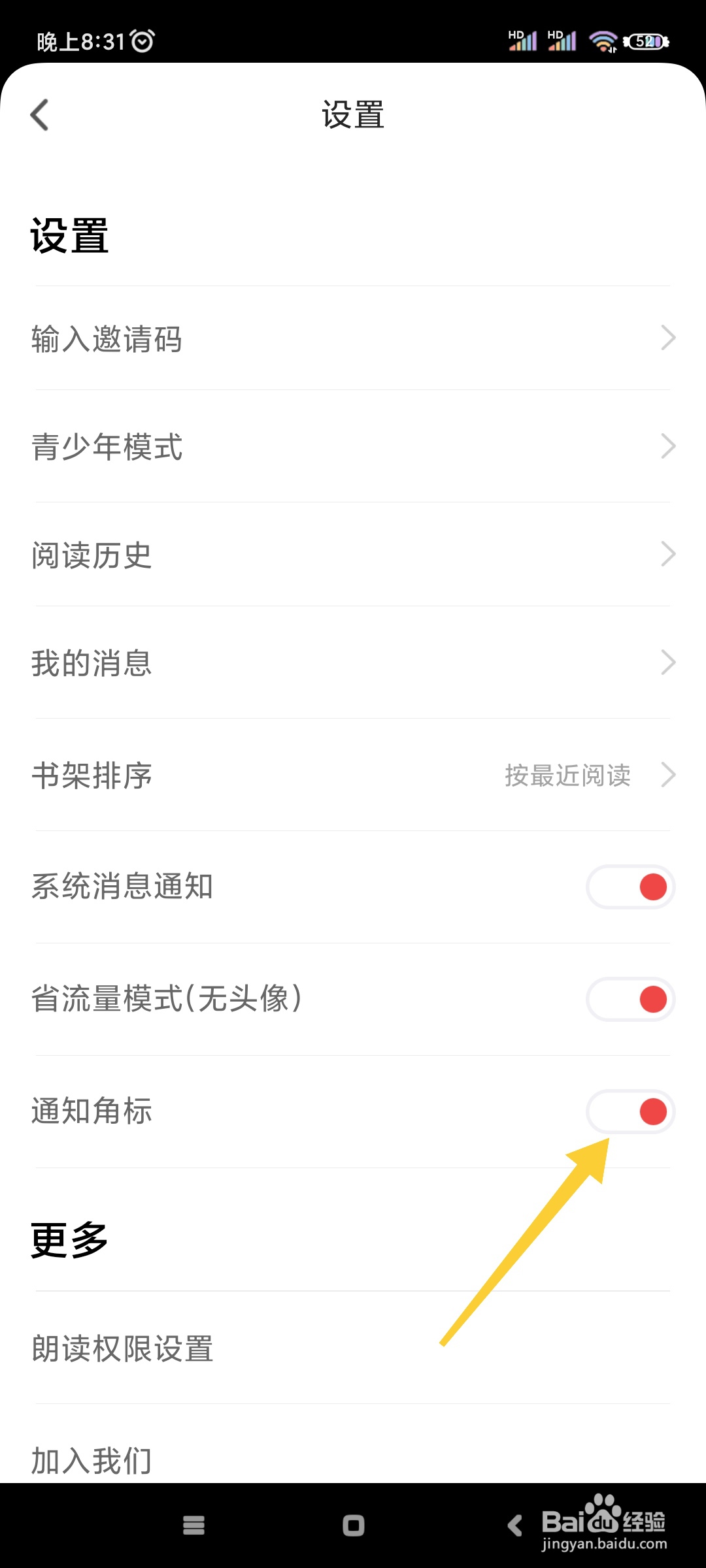Viewport: 706px width, 1568px height.
Task: Open 朗读权限设置
Action: 353,1348
